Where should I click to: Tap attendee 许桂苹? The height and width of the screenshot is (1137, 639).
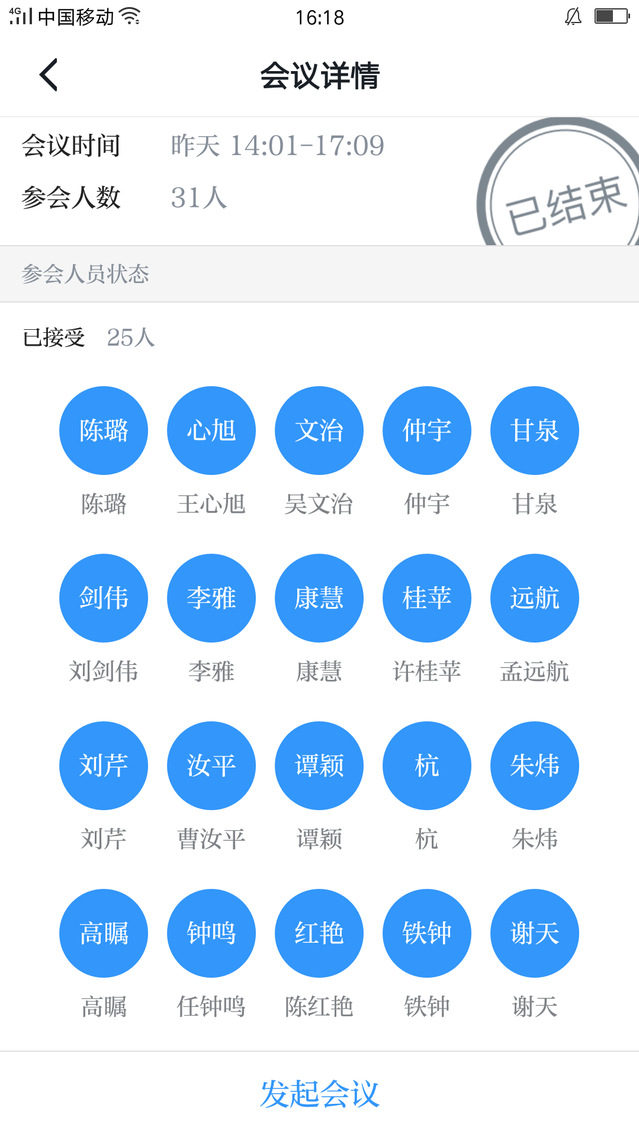point(427,598)
